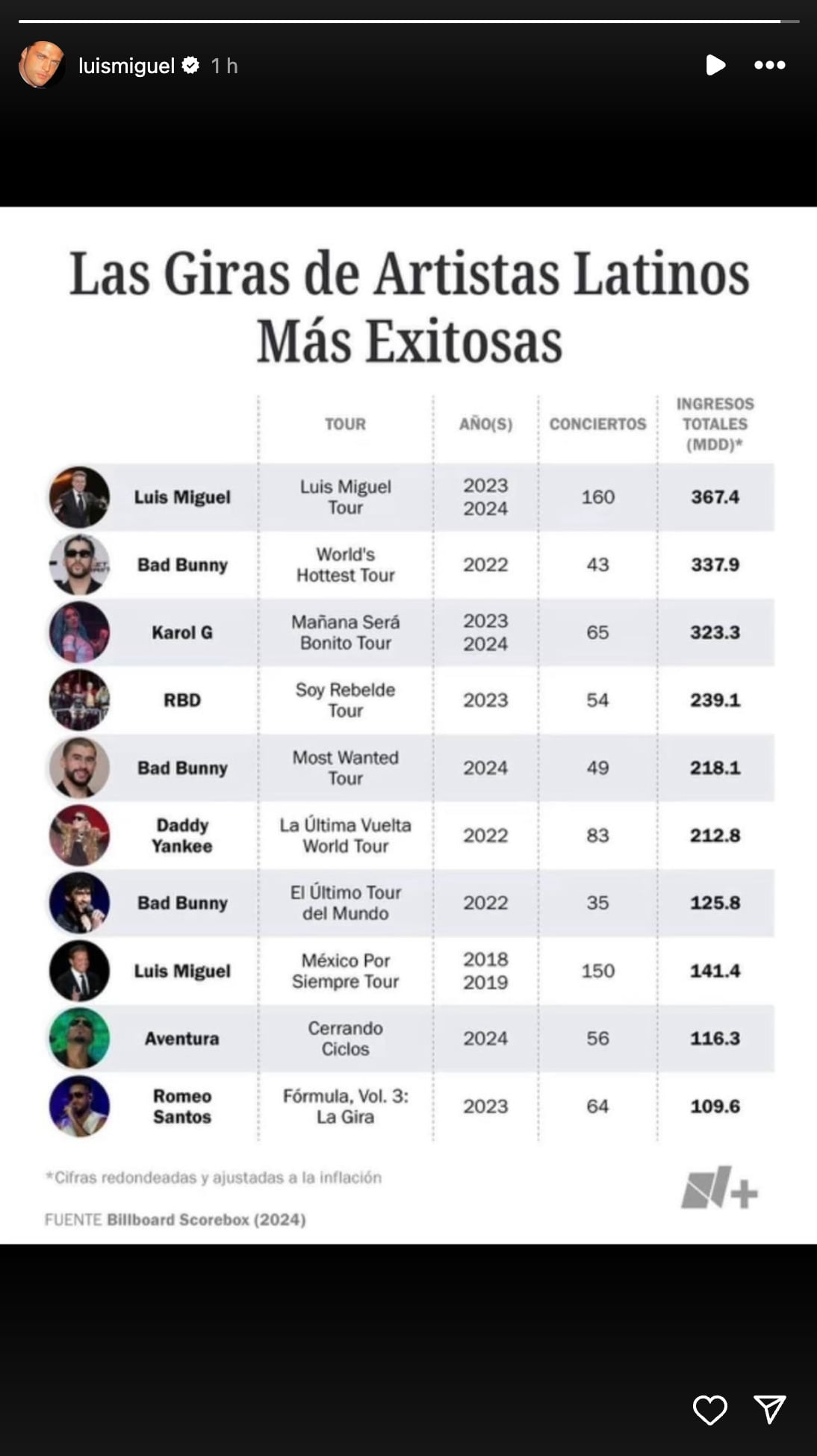Share this story via send icon
The image size is (817, 1456).
tap(769, 1409)
